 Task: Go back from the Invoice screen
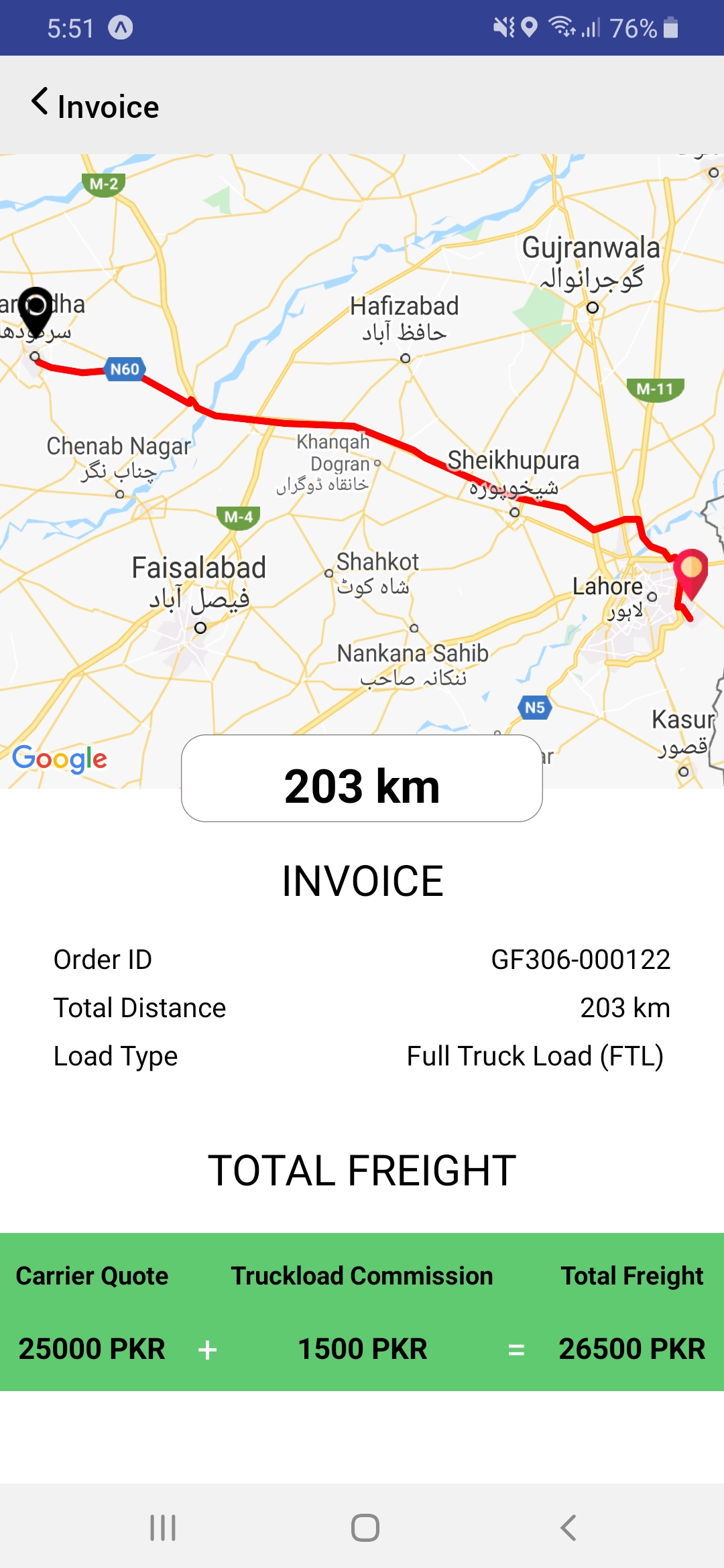pos(40,103)
